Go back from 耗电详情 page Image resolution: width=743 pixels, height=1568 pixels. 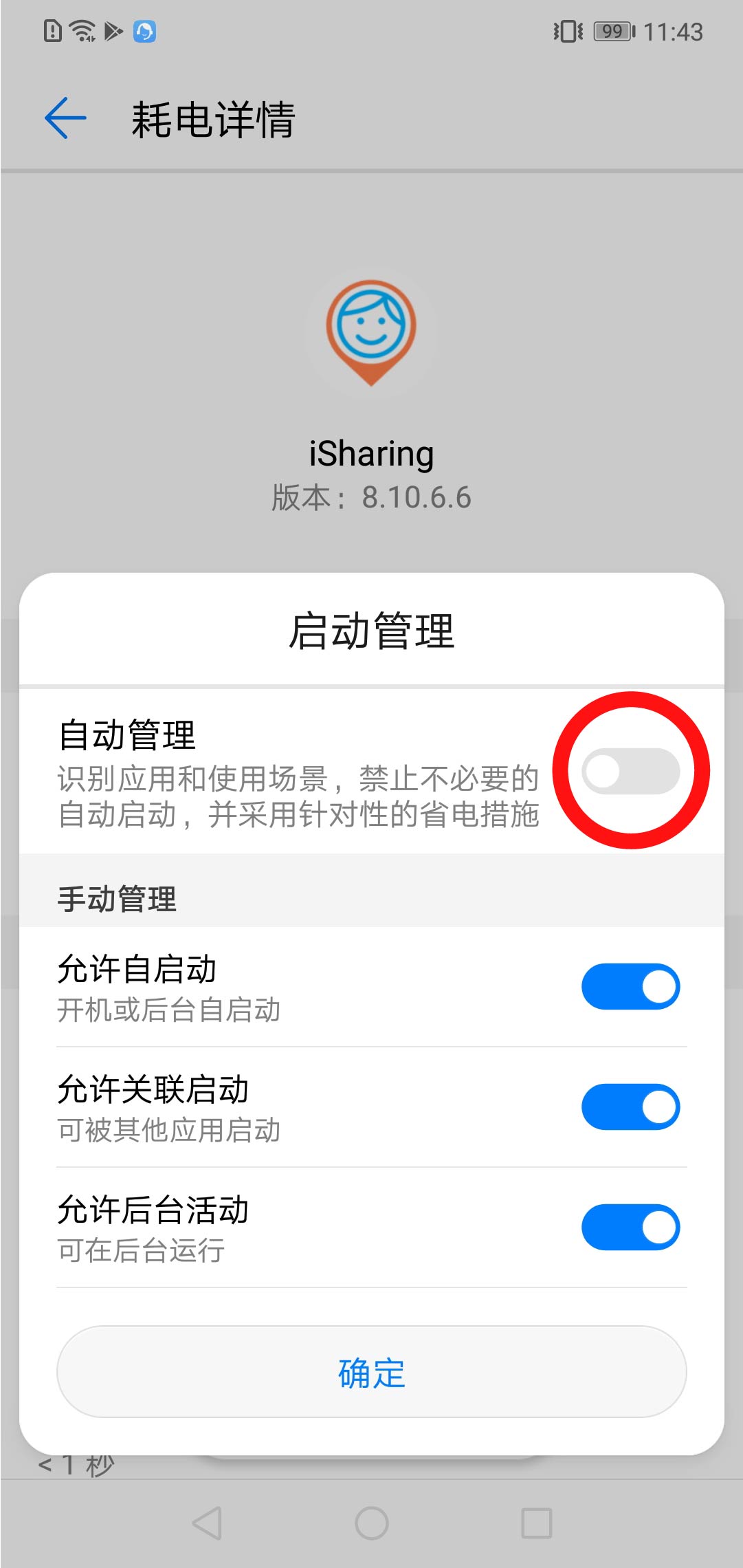tap(65, 118)
